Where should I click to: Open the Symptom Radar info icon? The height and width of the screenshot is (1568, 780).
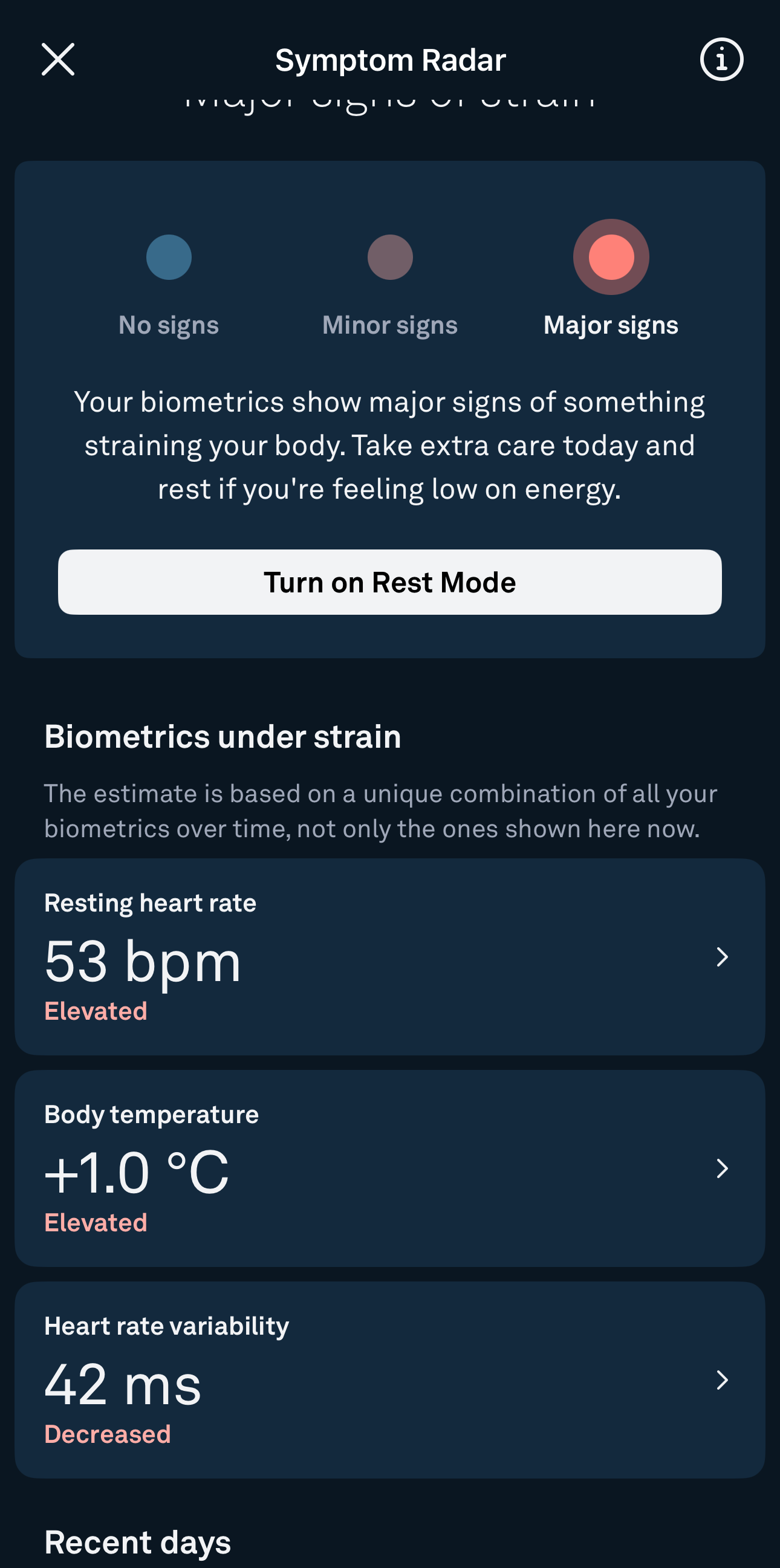click(721, 60)
